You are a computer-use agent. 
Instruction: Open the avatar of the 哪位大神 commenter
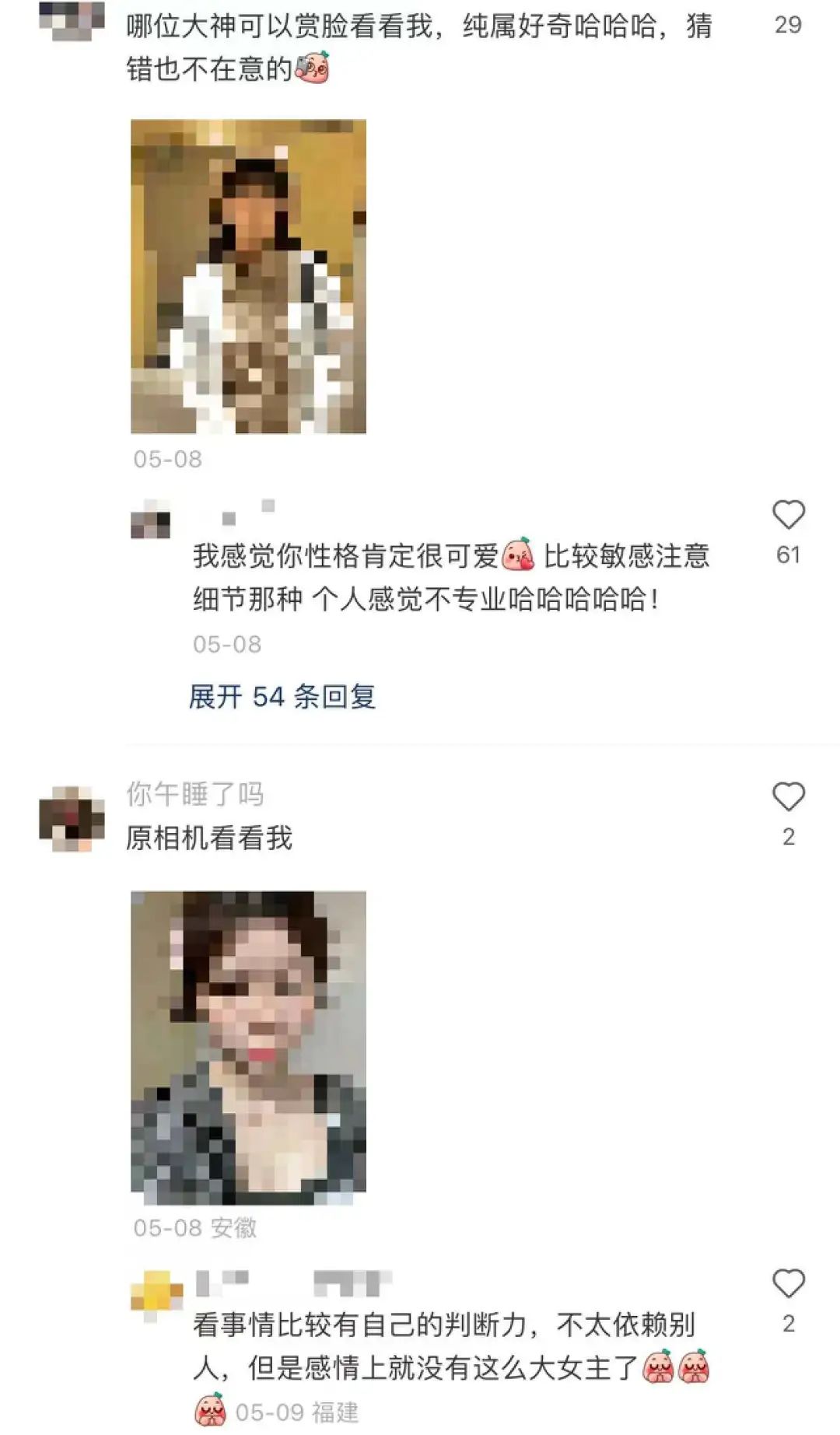[72, 21]
